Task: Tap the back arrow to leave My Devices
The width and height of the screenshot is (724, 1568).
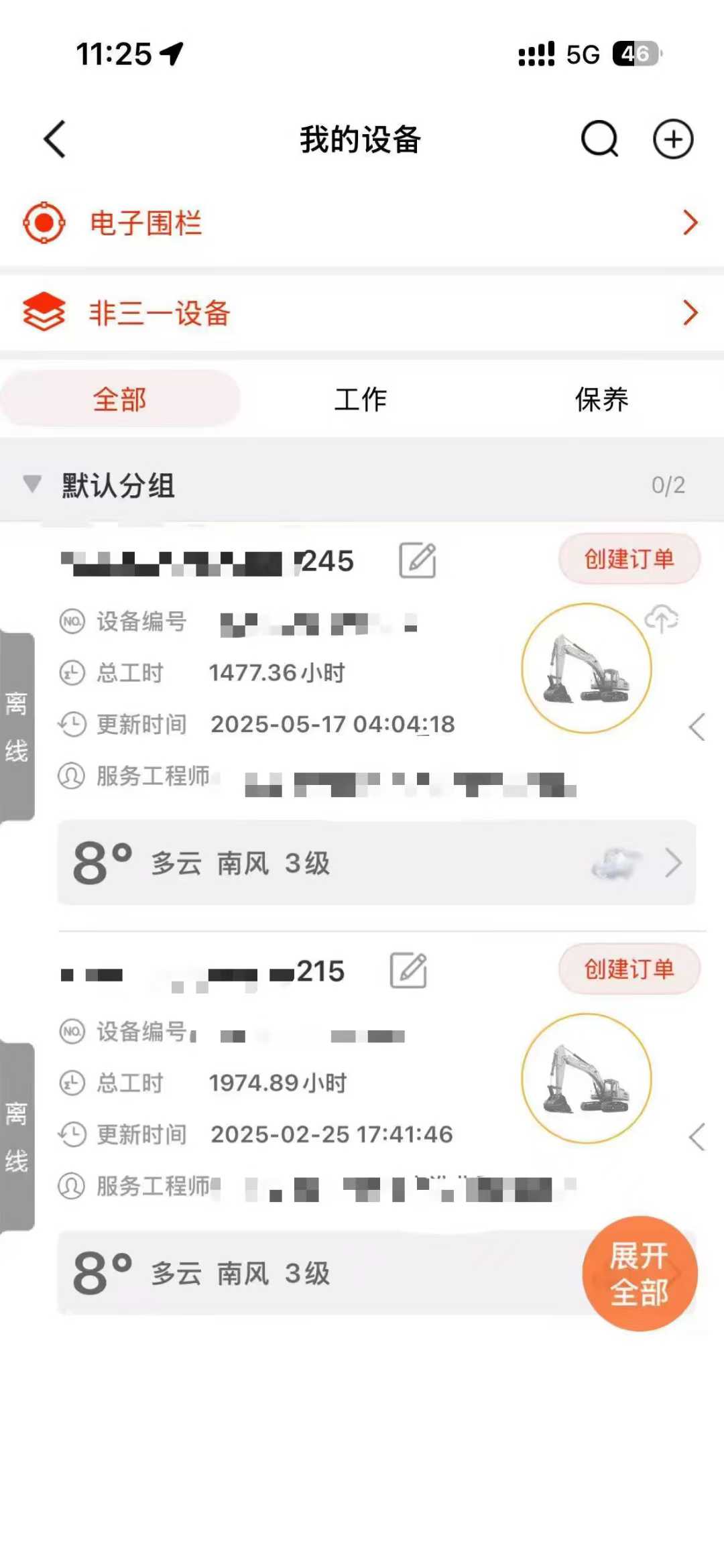Action: click(54, 139)
